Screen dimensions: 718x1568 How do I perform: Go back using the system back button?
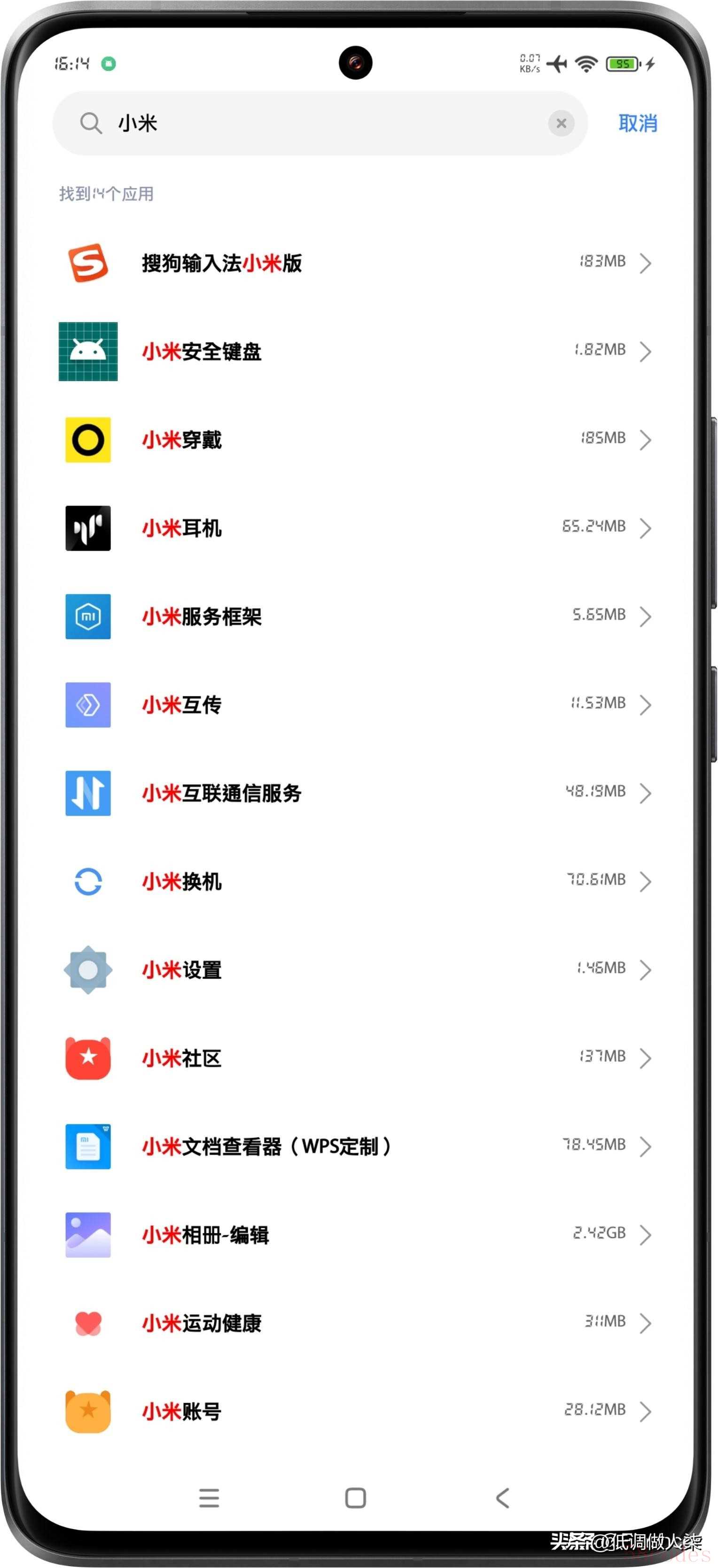tap(503, 1498)
